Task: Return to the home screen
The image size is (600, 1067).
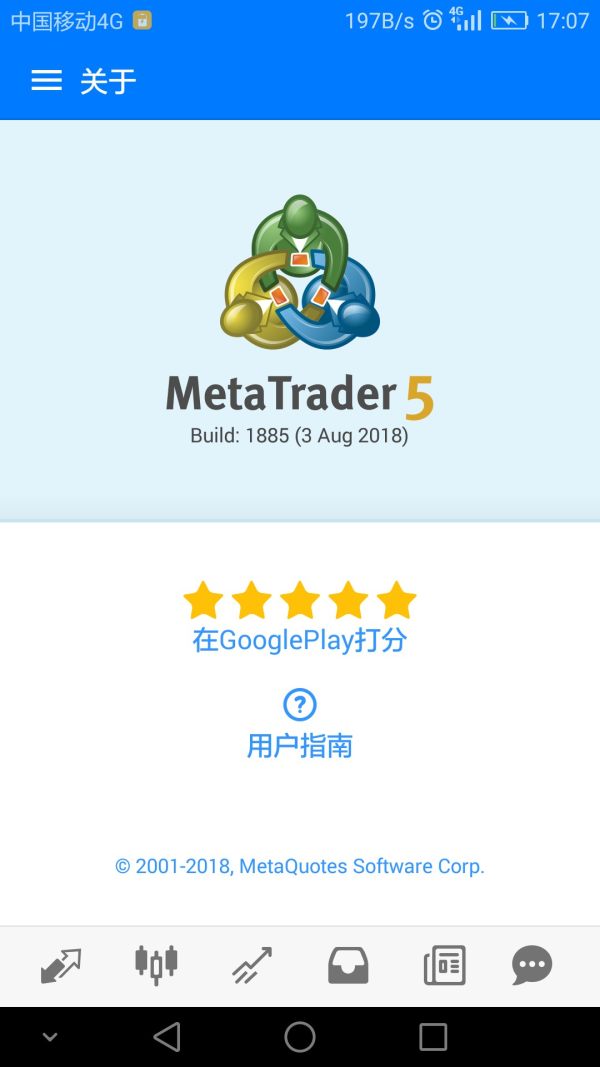Action: 300,1037
